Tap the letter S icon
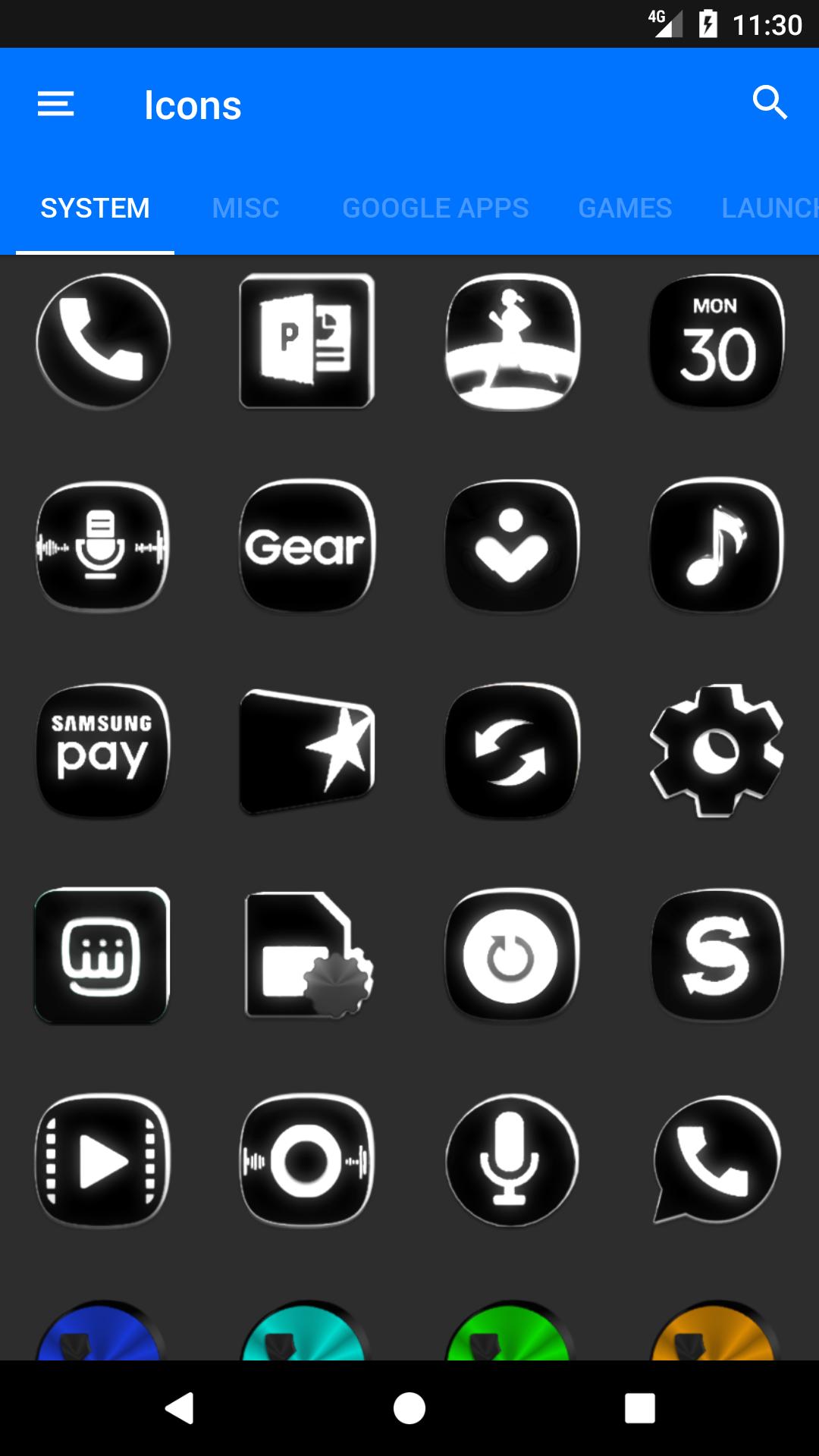The width and height of the screenshot is (819, 1456). tap(717, 955)
